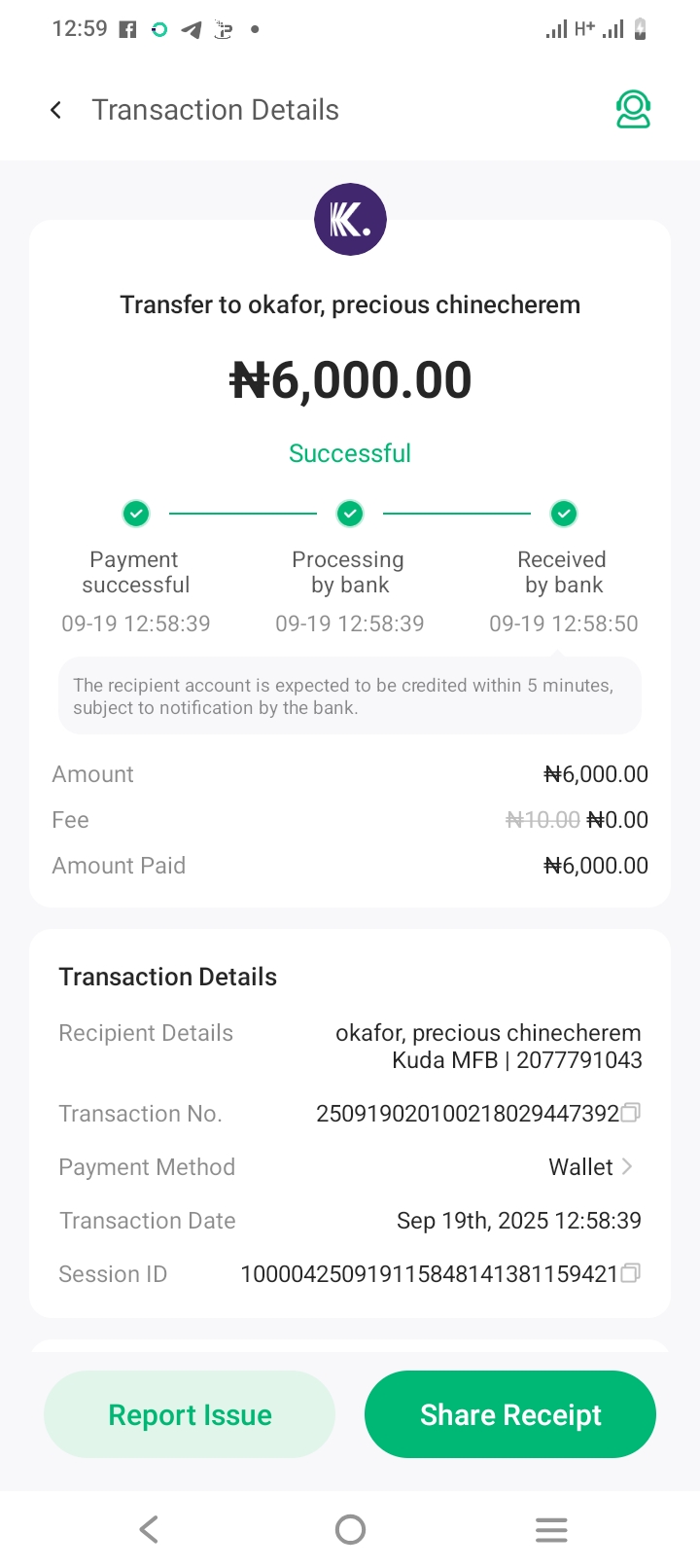Share the transaction receipt
The width and height of the screenshot is (700, 1568).
coord(510,1414)
